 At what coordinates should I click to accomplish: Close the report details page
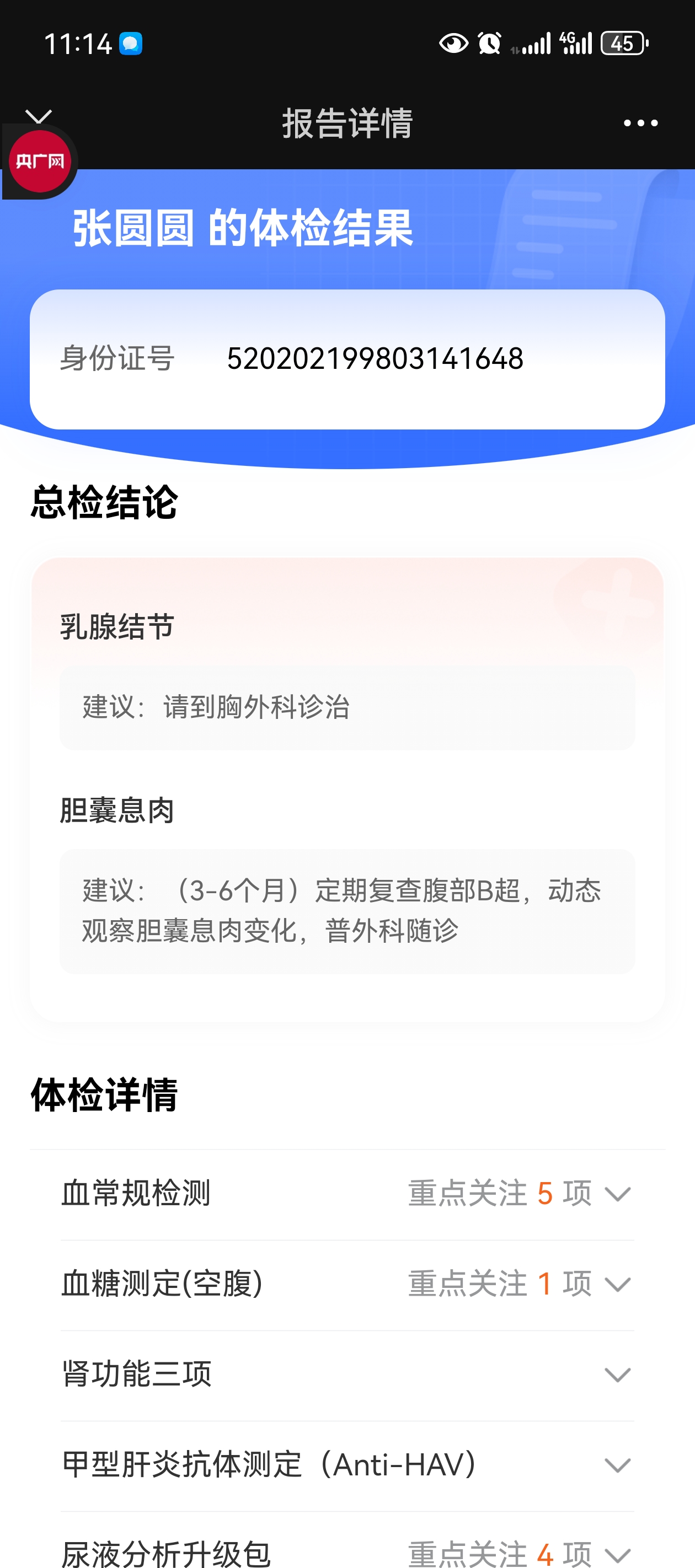pyautogui.click(x=39, y=116)
